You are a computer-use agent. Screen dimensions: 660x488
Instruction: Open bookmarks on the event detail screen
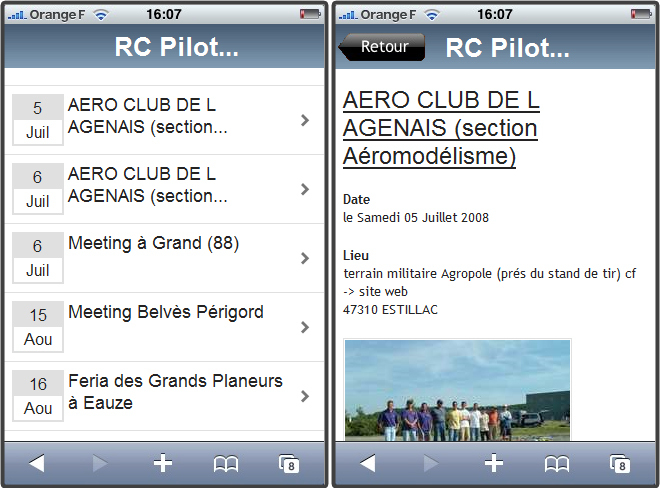pyautogui.click(x=556, y=464)
